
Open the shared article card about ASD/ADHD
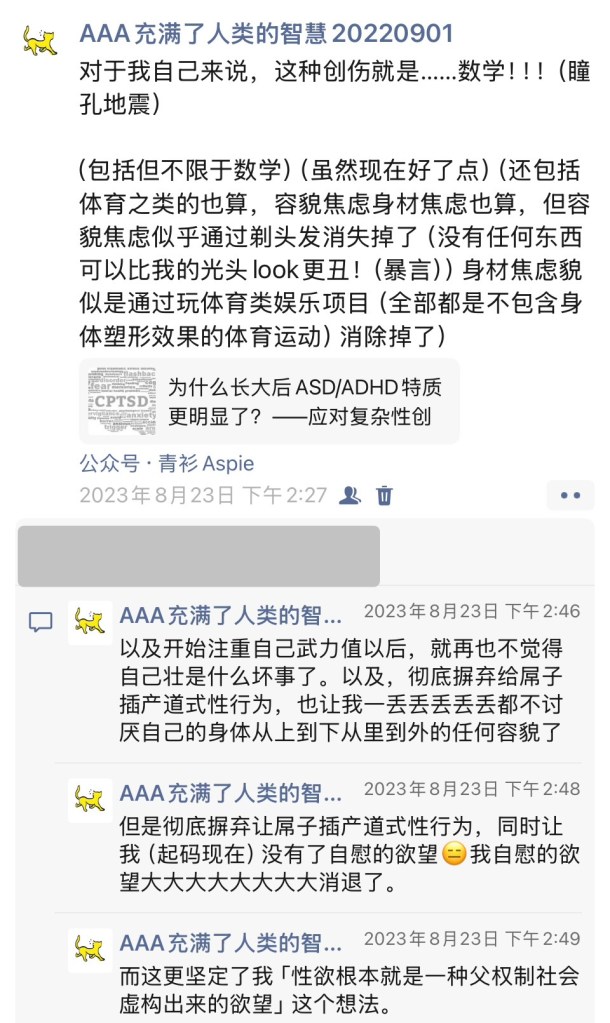coord(268,401)
